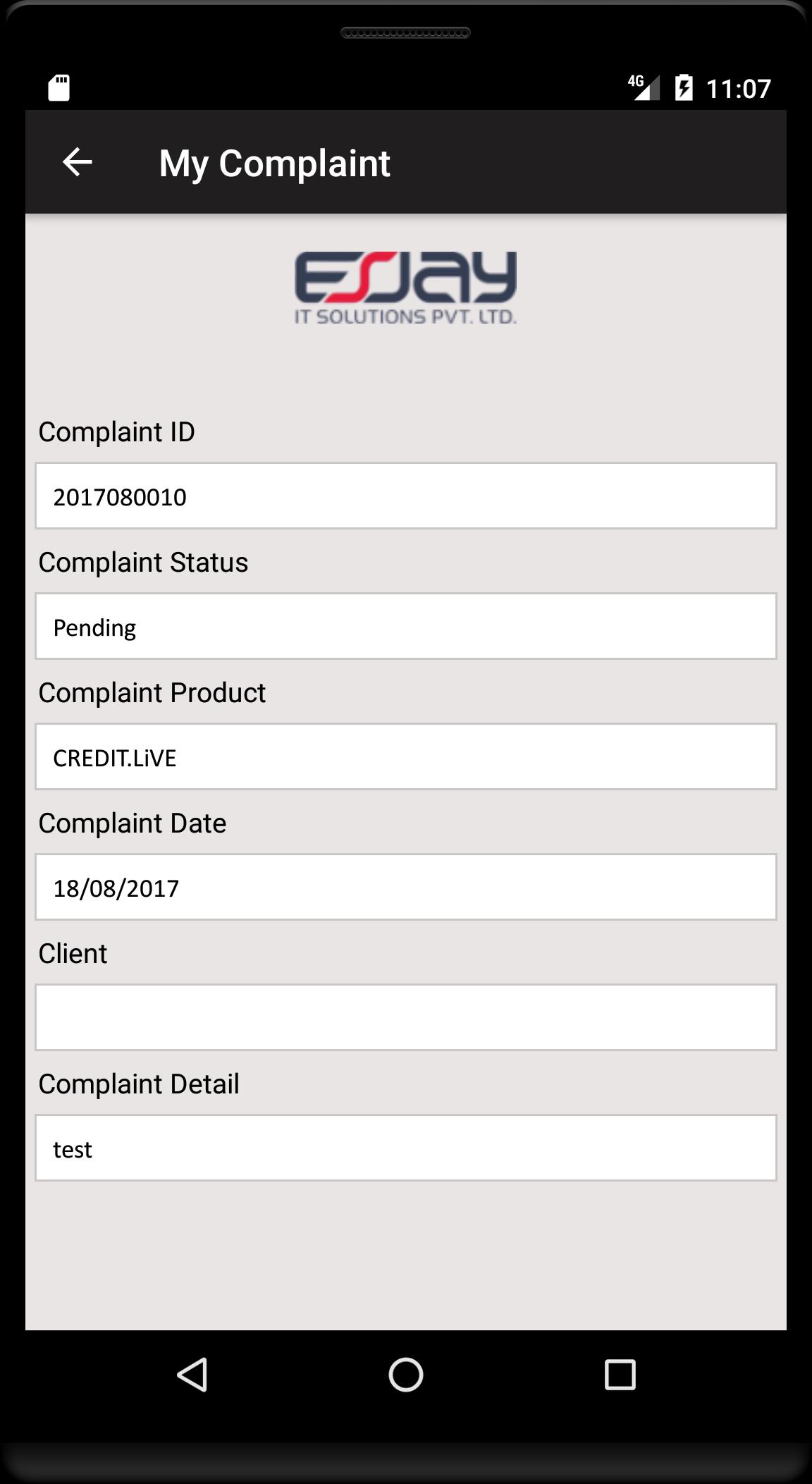This screenshot has height=1484, width=812.
Task: Select the Complaint Status field
Action: coord(406,626)
